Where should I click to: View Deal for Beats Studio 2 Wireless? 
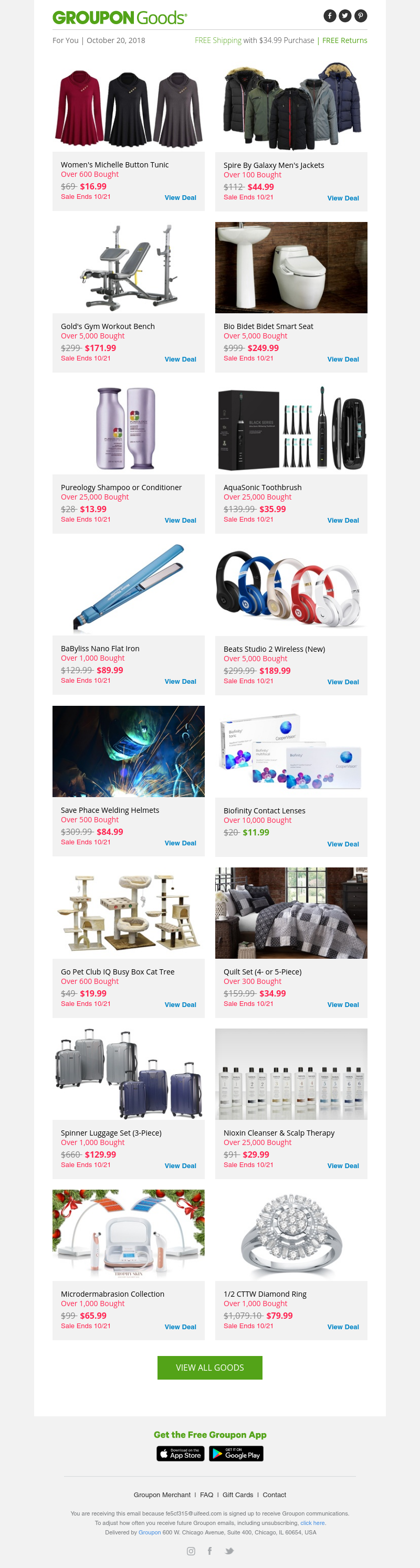(343, 682)
